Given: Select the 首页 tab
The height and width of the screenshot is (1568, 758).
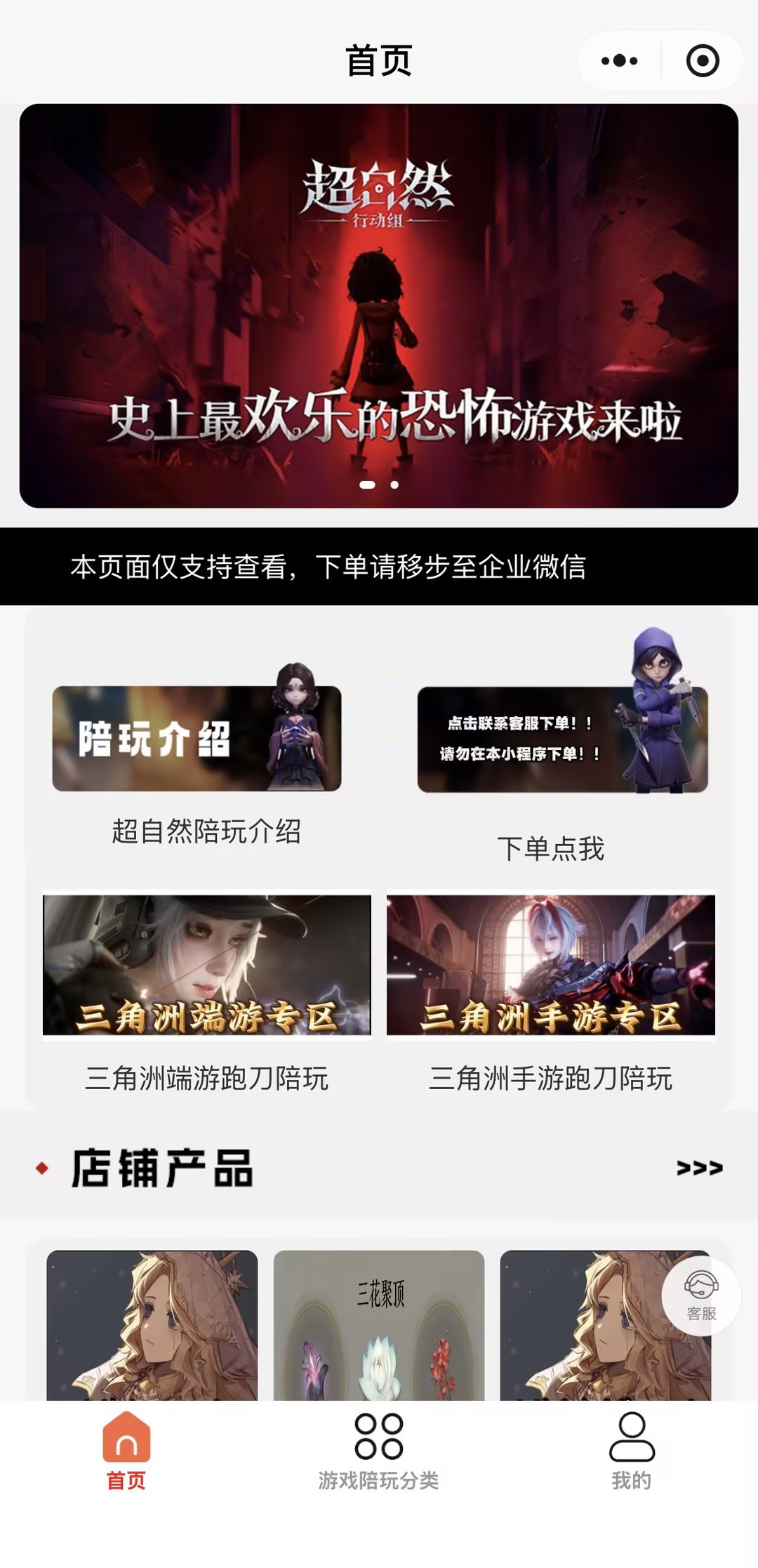Looking at the screenshot, I should 126,1450.
